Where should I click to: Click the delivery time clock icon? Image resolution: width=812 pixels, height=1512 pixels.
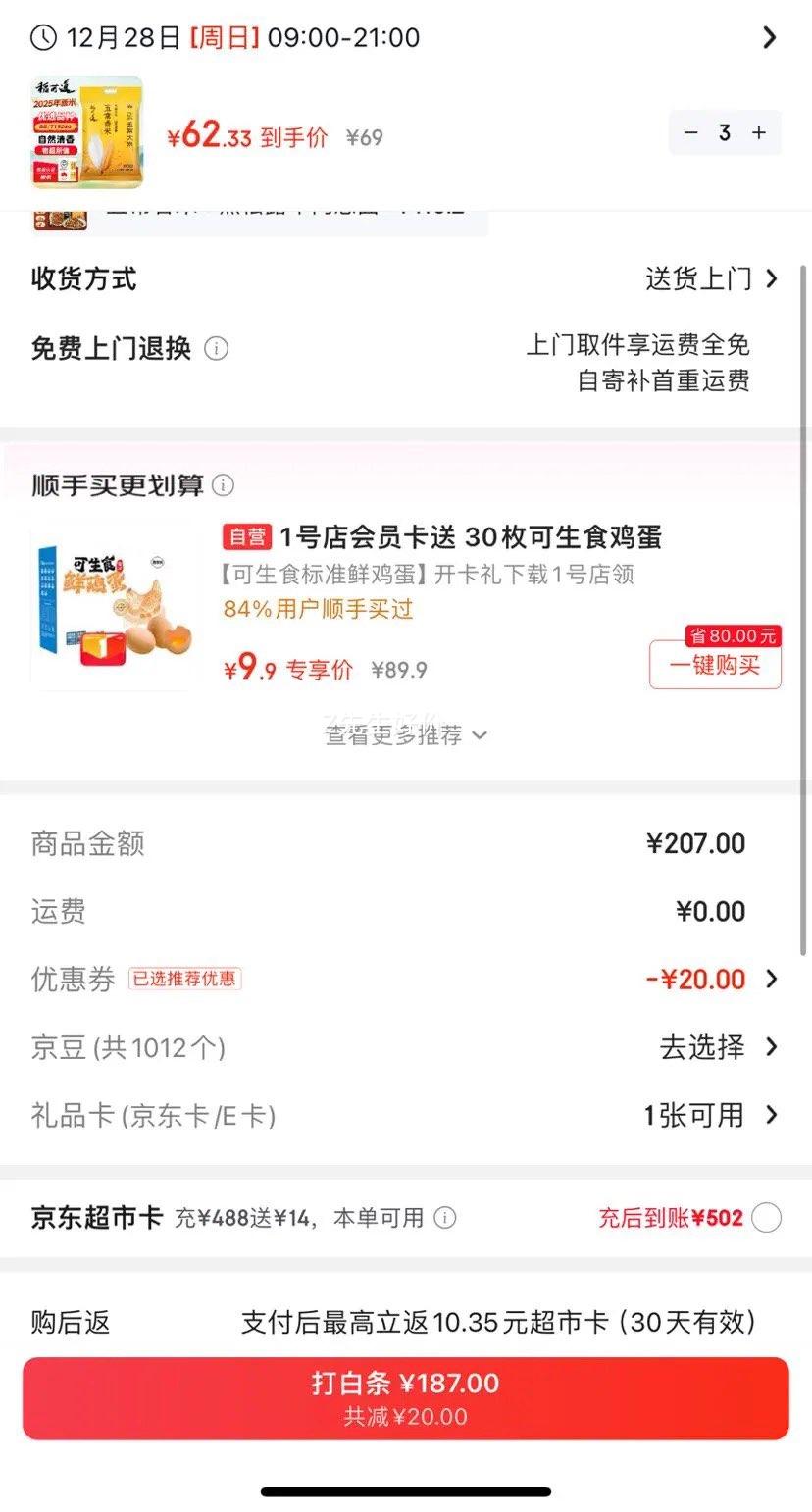(x=41, y=37)
